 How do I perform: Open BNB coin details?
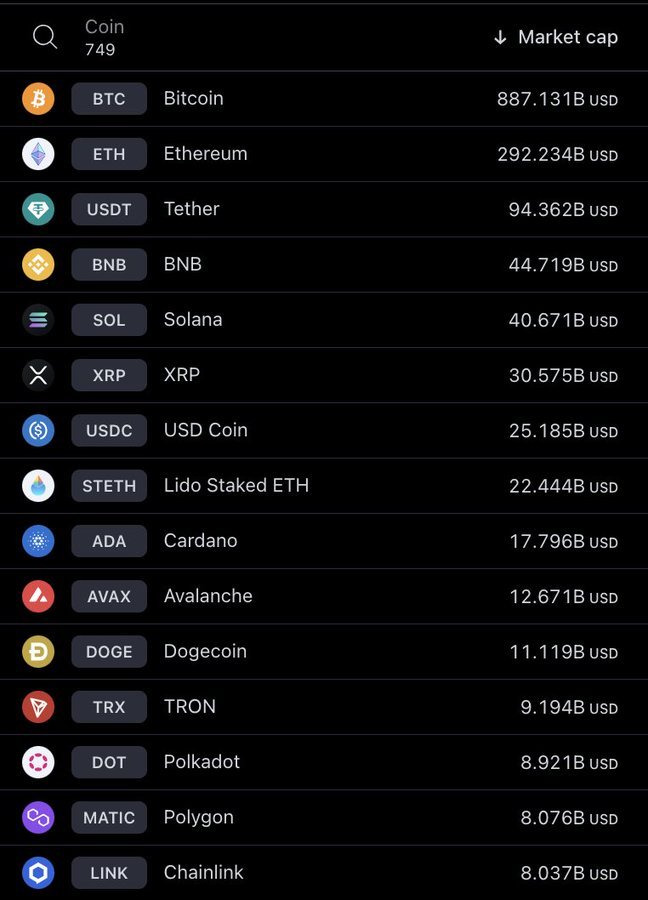tap(182, 264)
